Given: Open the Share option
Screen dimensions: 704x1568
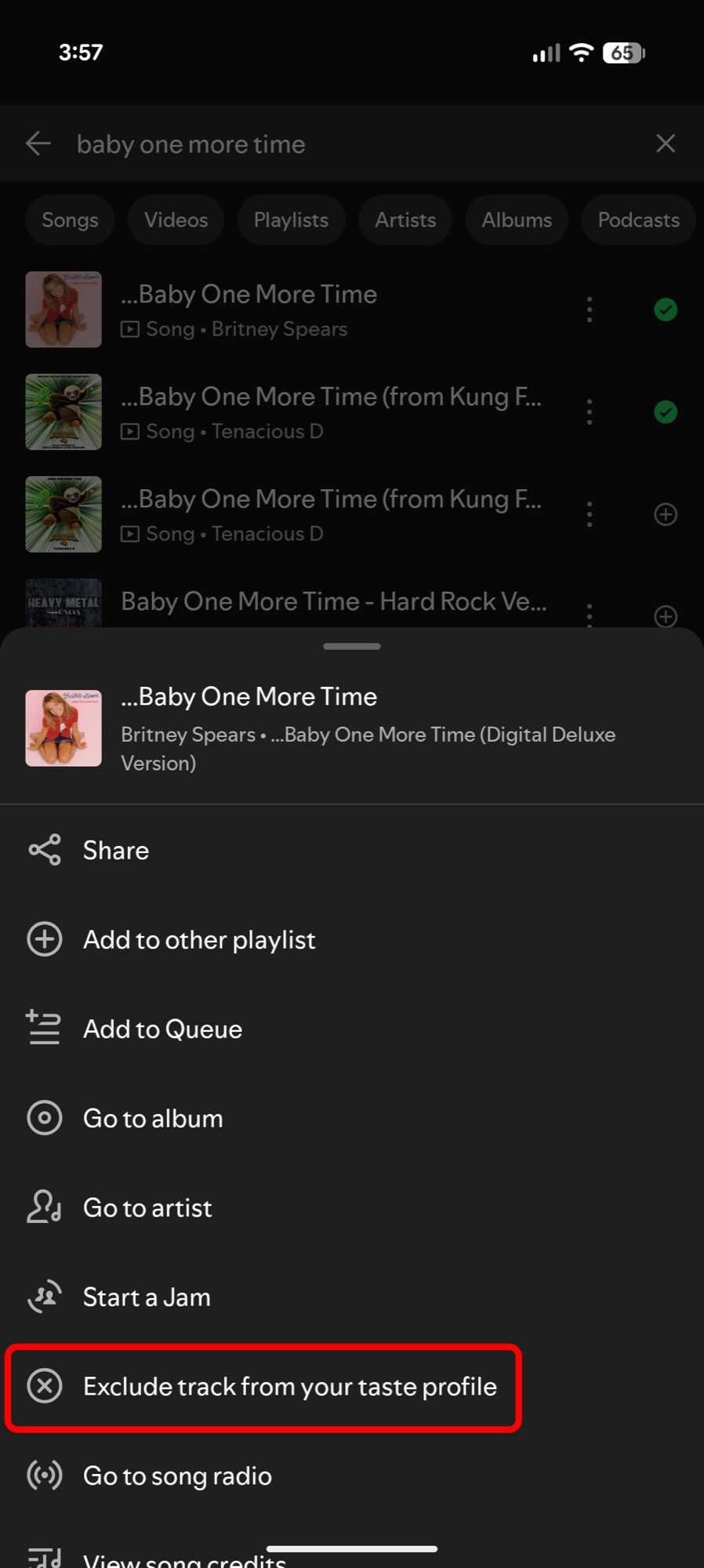Looking at the screenshot, I should coord(115,850).
